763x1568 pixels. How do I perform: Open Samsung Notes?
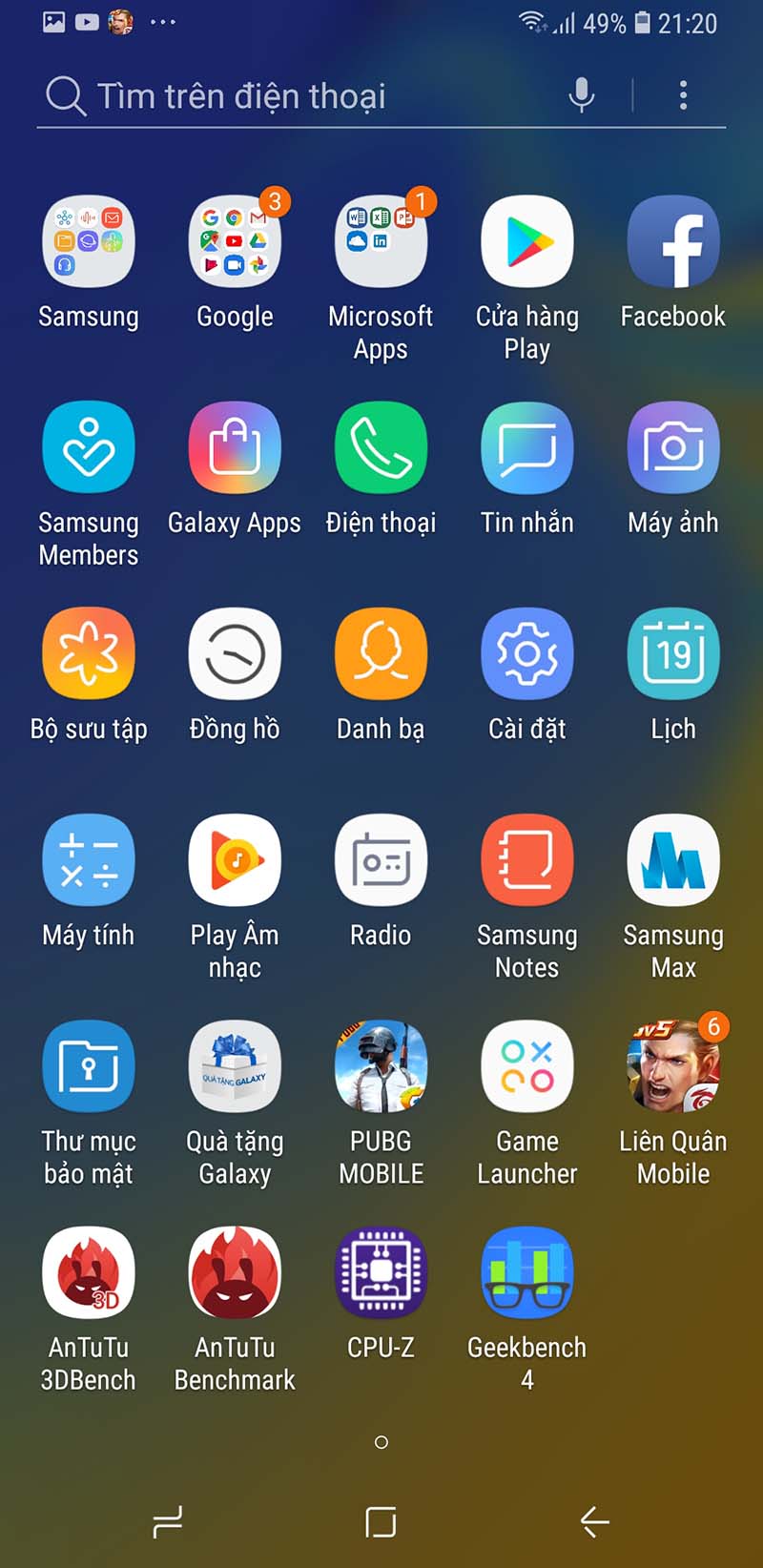[527, 860]
